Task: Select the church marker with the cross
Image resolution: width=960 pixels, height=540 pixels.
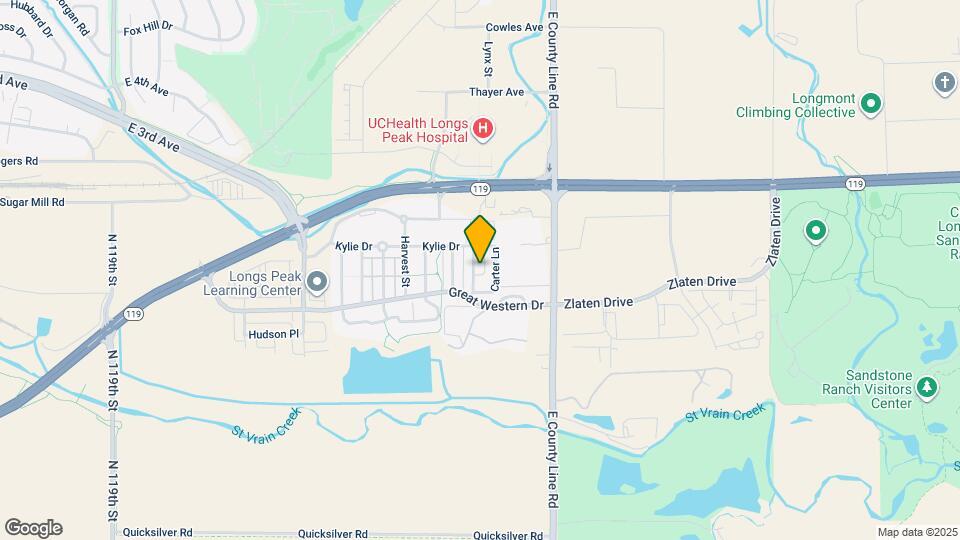Action: tap(945, 83)
